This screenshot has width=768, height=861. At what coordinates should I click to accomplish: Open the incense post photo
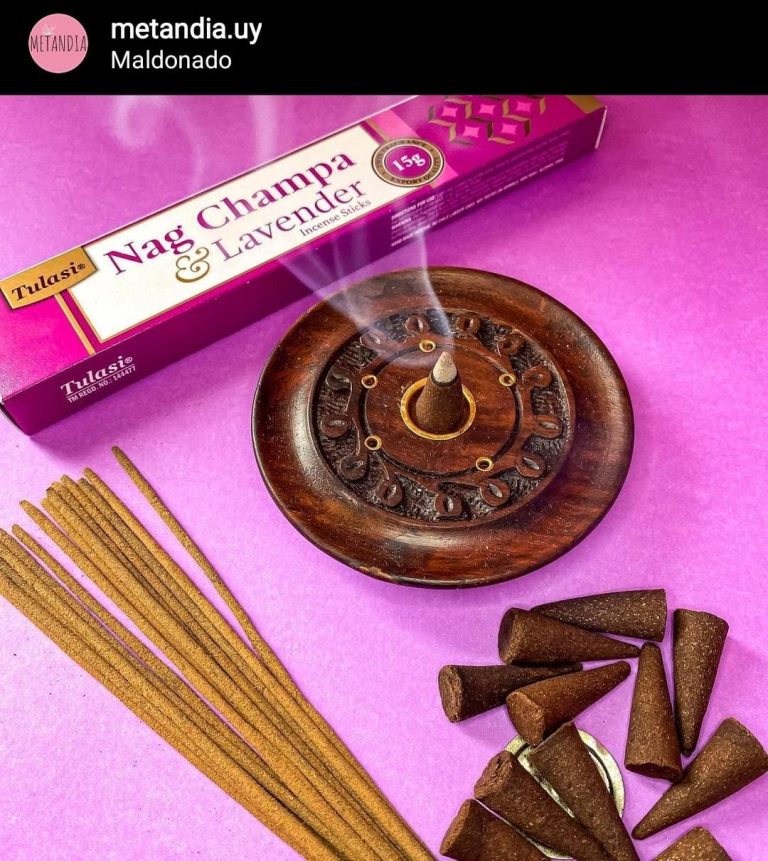click(384, 478)
